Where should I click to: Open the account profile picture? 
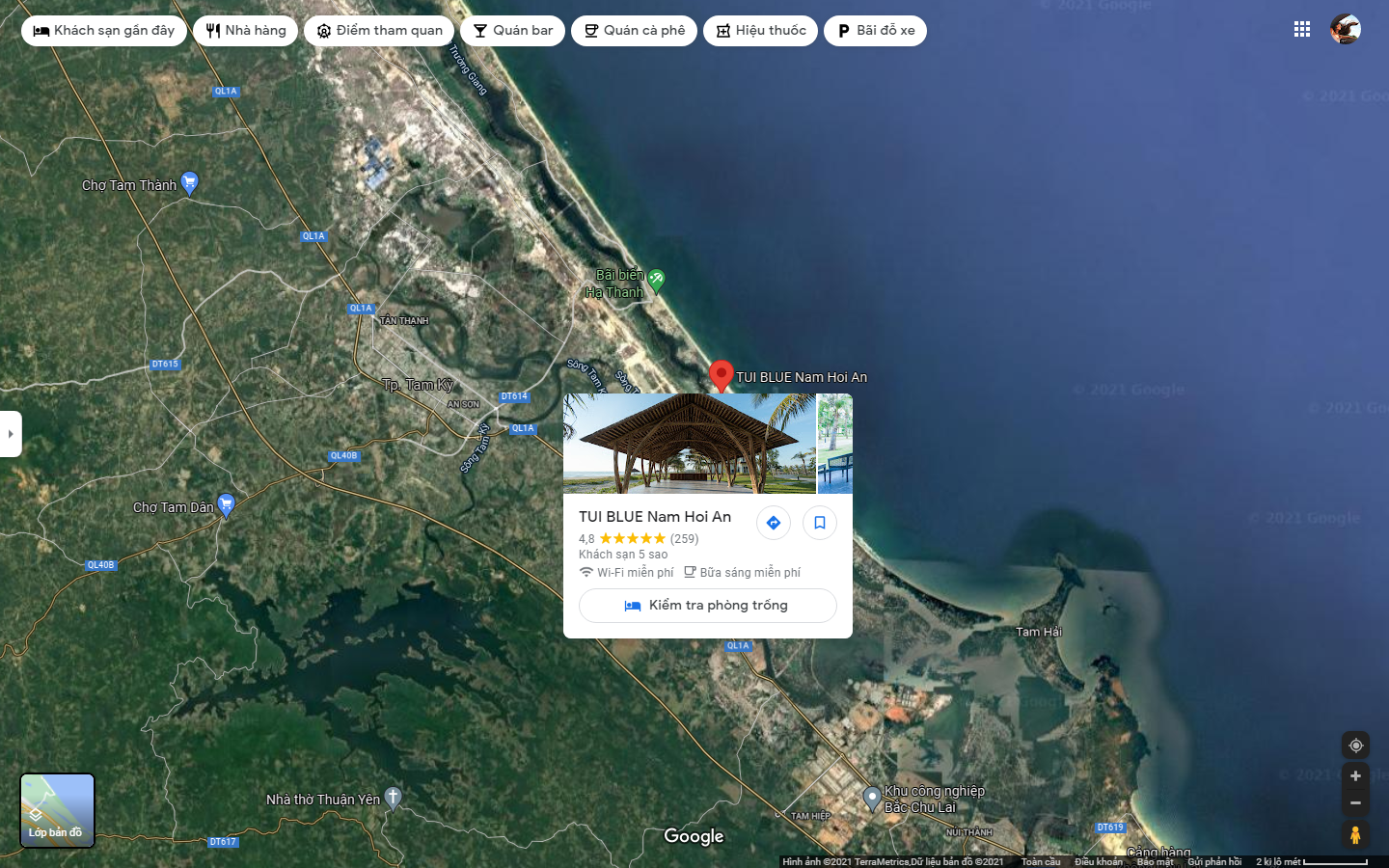(x=1345, y=30)
